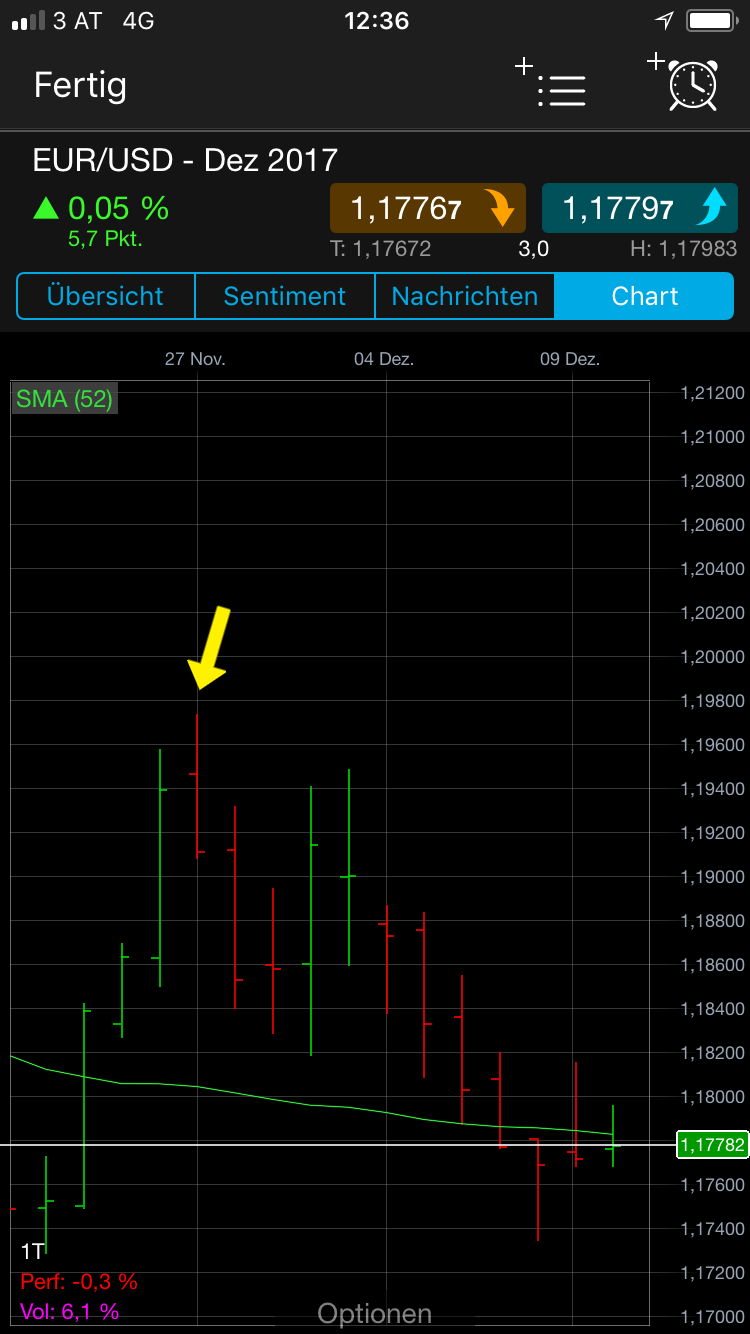The width and height of the screenshot is (750, 1334).
Task: Tap Fertig to close the chart view
Action: click(80, 86)
